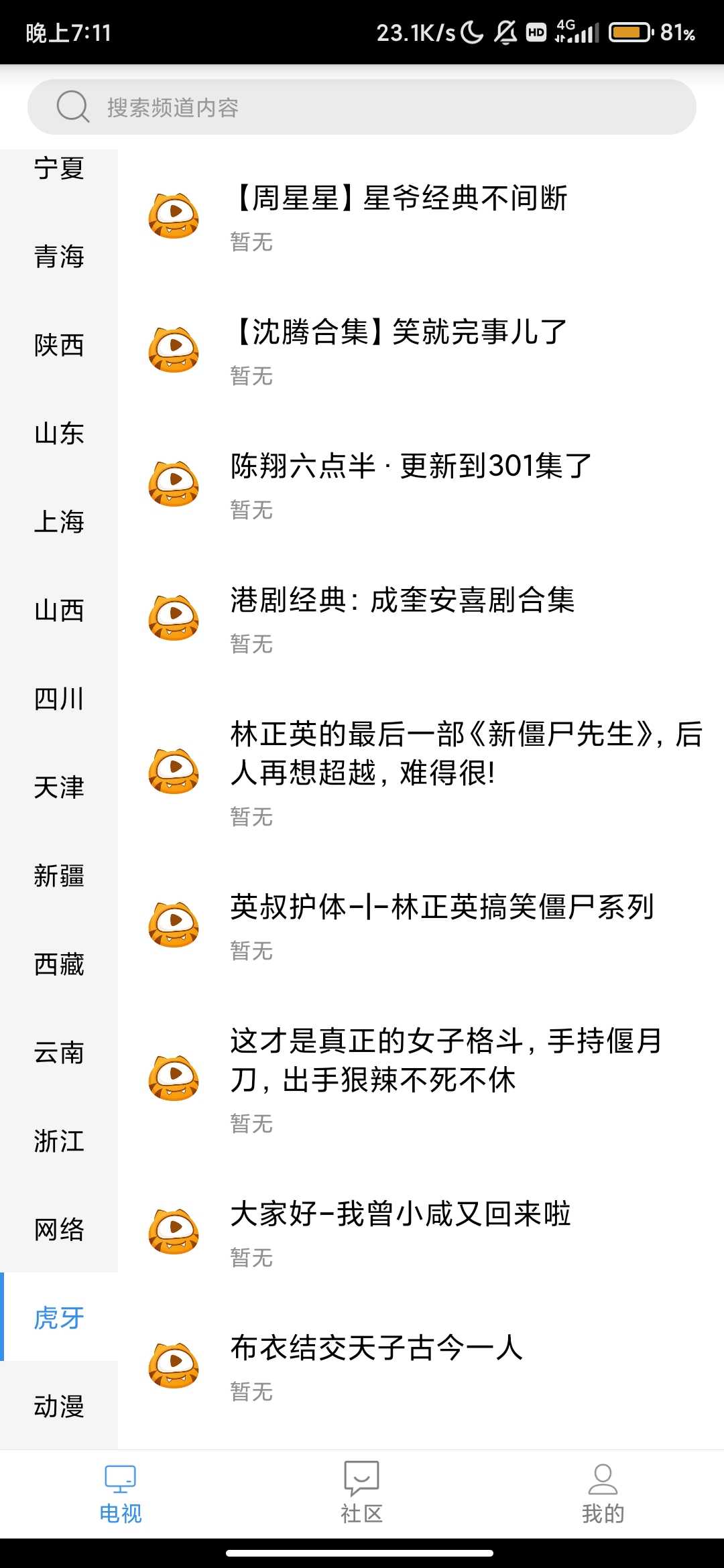Select the 上海 region category

[59, 521]
